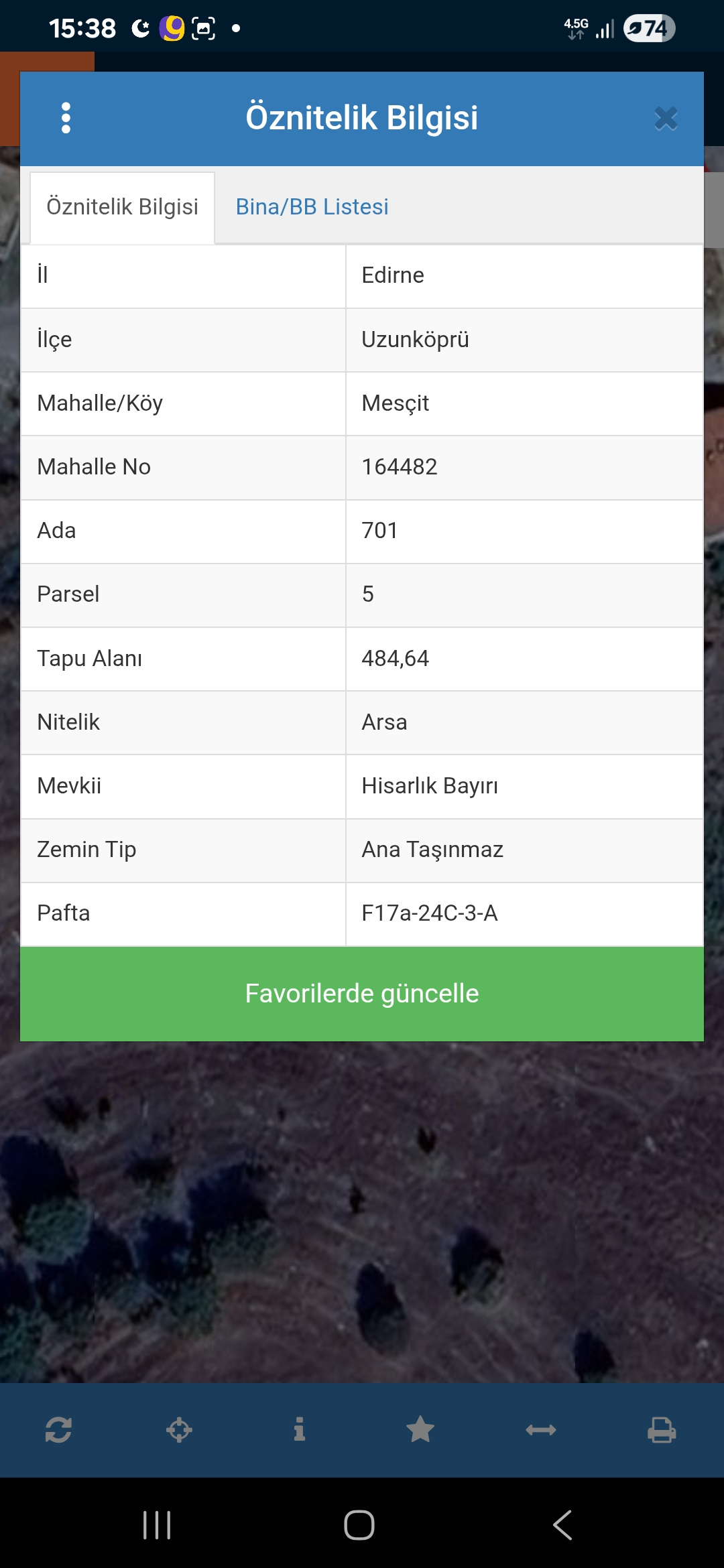Open favorites star in bottom toolbar
This screenshot has width=724, height=1568.
[420, 1430]
